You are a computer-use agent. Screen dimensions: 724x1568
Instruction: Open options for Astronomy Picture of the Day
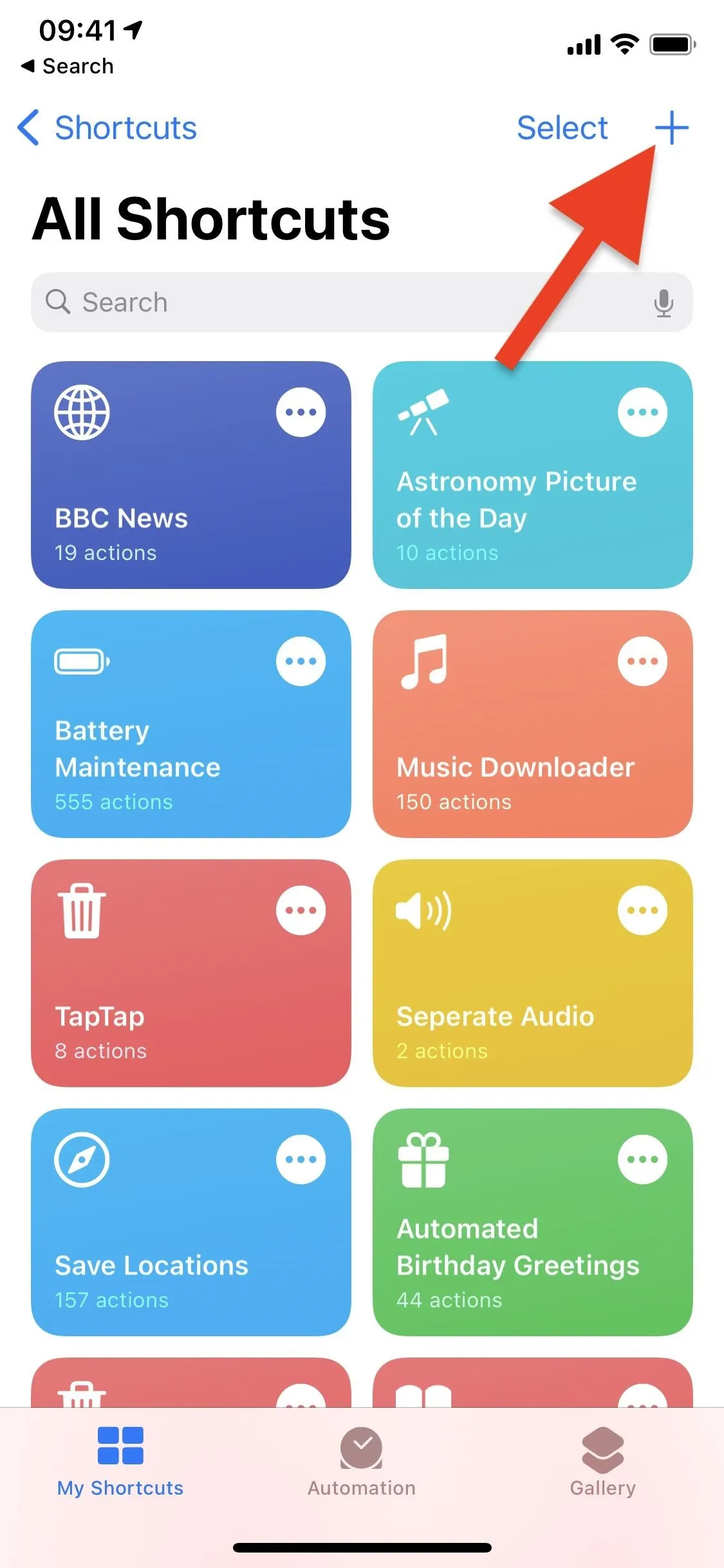642,412
